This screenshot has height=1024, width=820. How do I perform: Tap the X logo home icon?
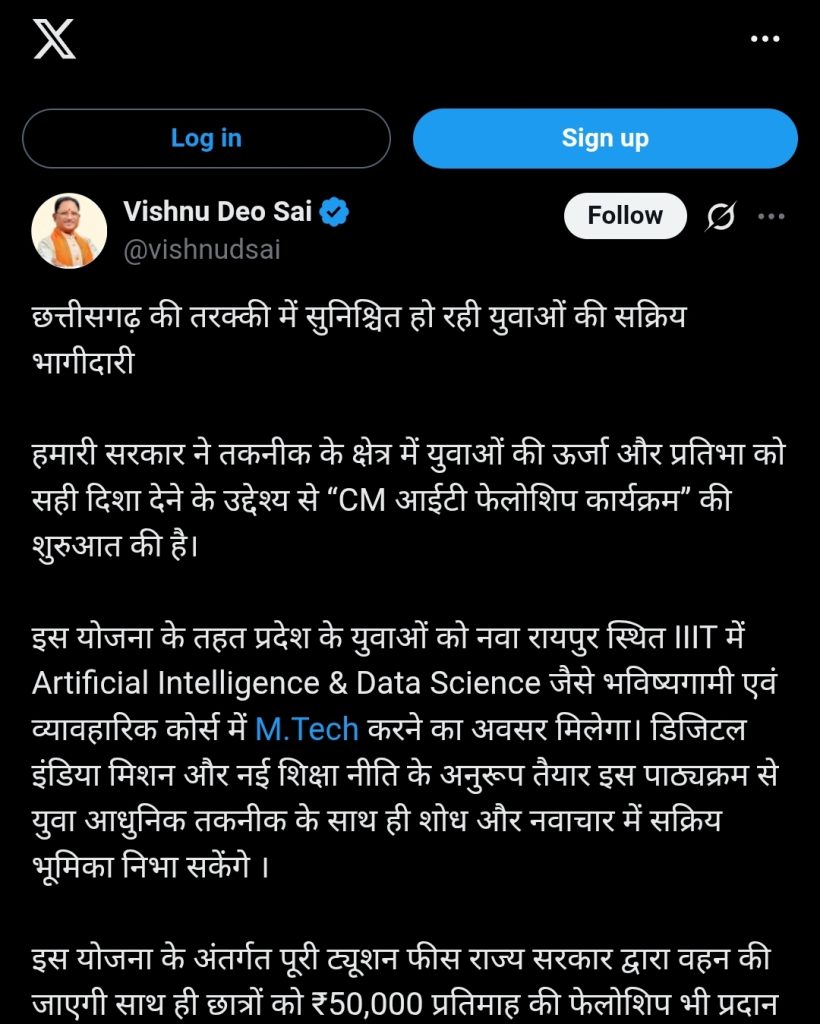coord(54,39)
